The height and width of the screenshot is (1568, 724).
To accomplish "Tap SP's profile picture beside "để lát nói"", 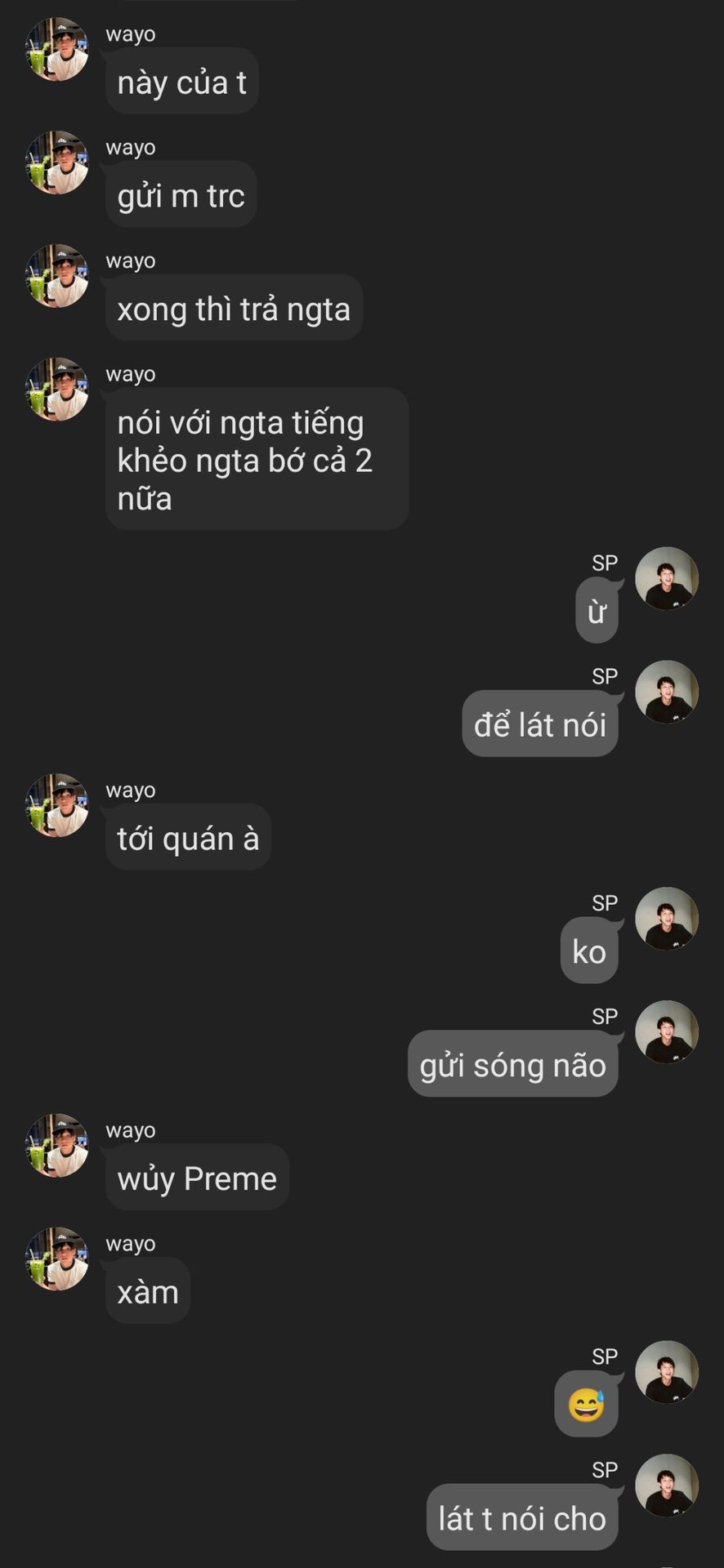I will [667, 692].
